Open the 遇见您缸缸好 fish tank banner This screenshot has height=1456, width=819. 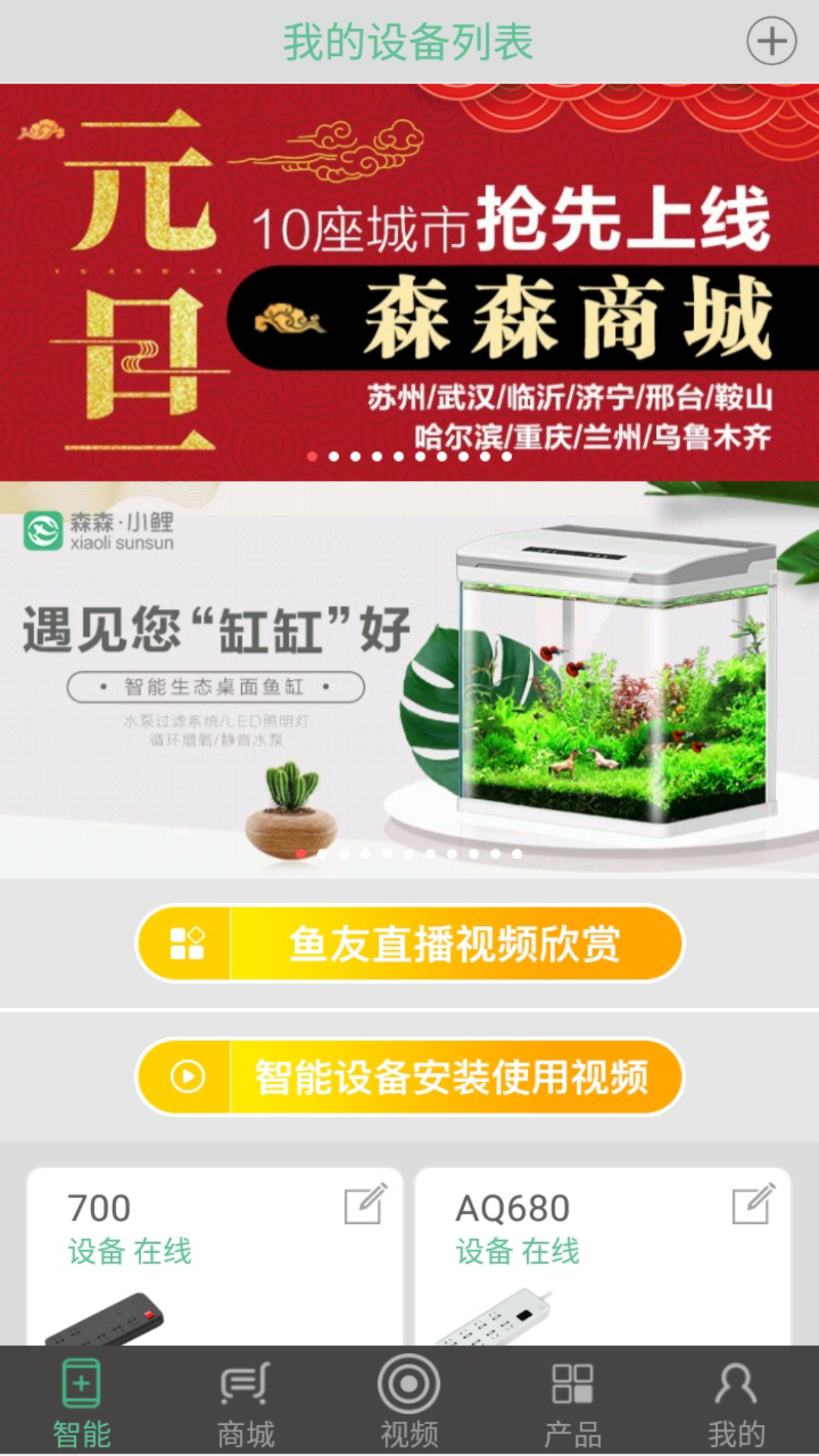point(409,679)
